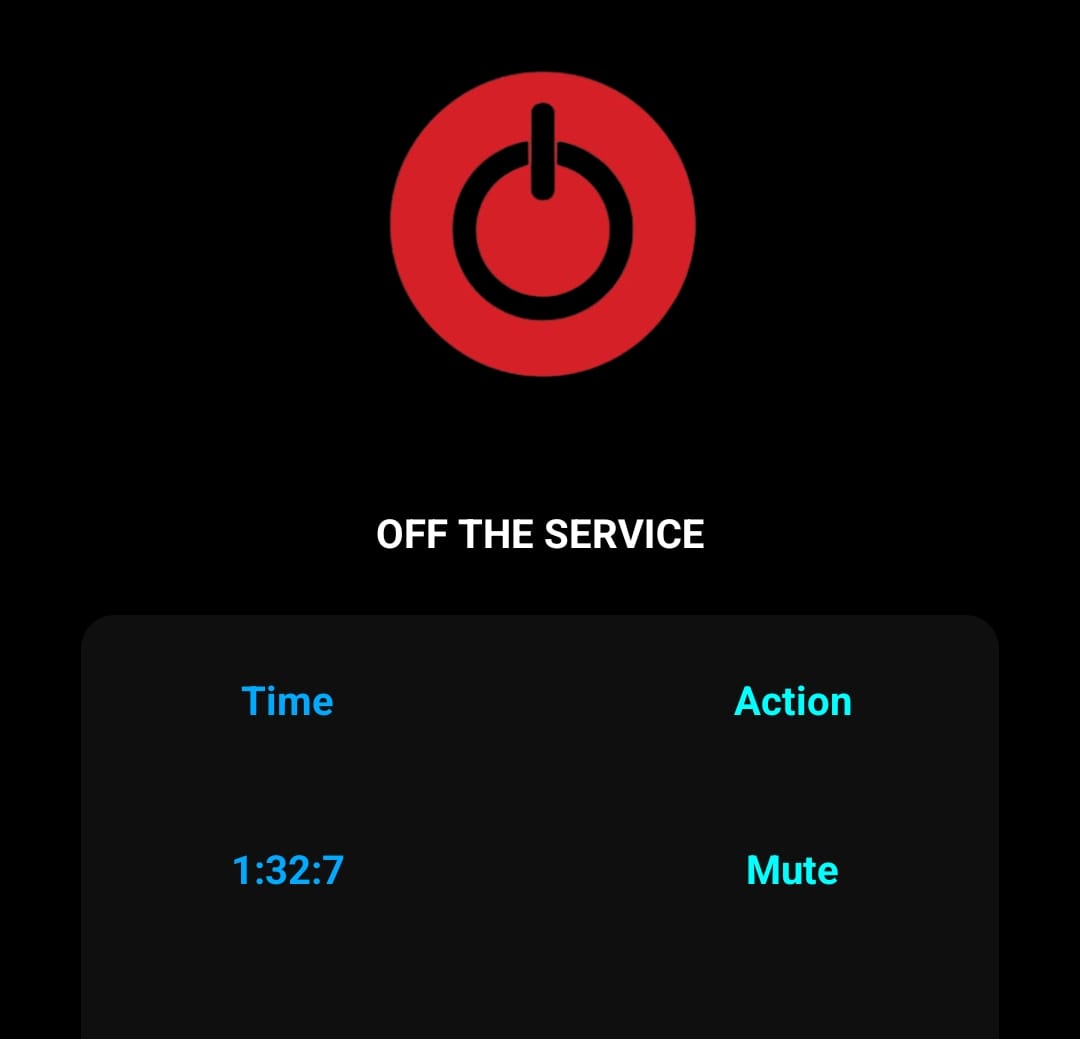The height and width of the screenshot is (1039, 1080).
Task: Open the 1:32:7 Mute schedule entry
Action: click(539, 870)
